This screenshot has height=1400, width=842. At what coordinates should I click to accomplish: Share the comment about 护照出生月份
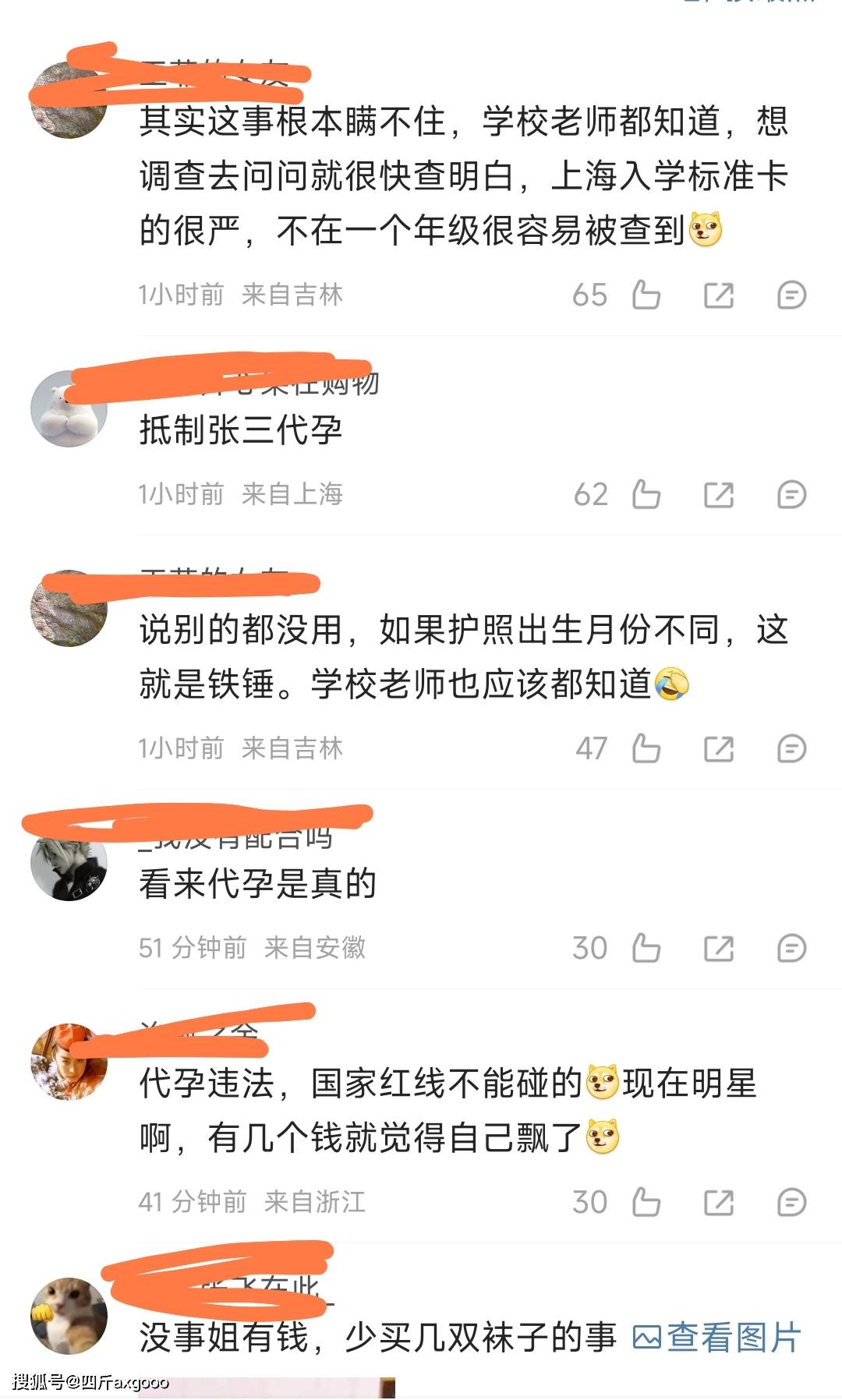[719, 748]
